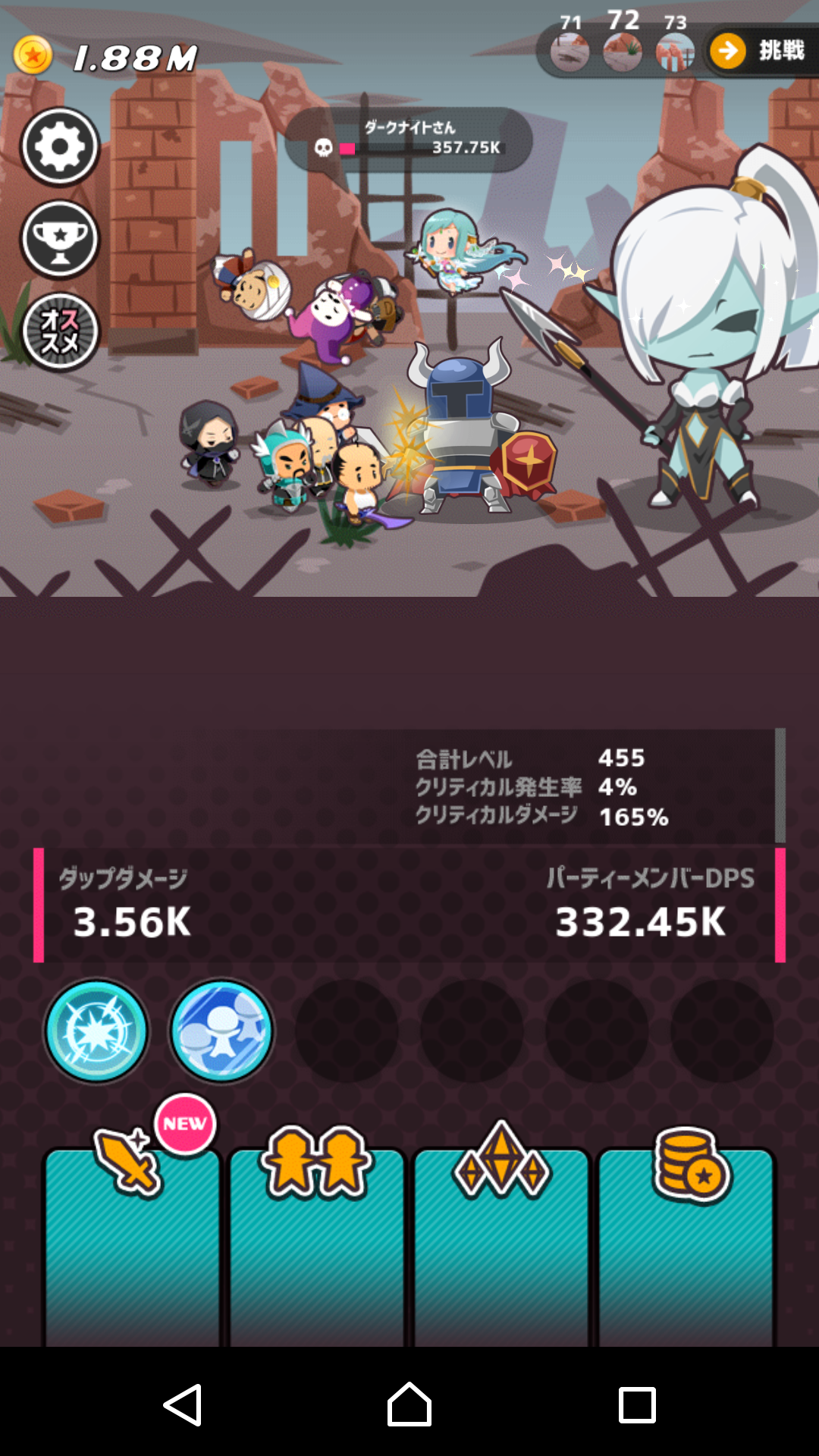Return to the home screen
Image resolution: width=819 pixels, height=1456 pixels.
[x=409, y=1404]
